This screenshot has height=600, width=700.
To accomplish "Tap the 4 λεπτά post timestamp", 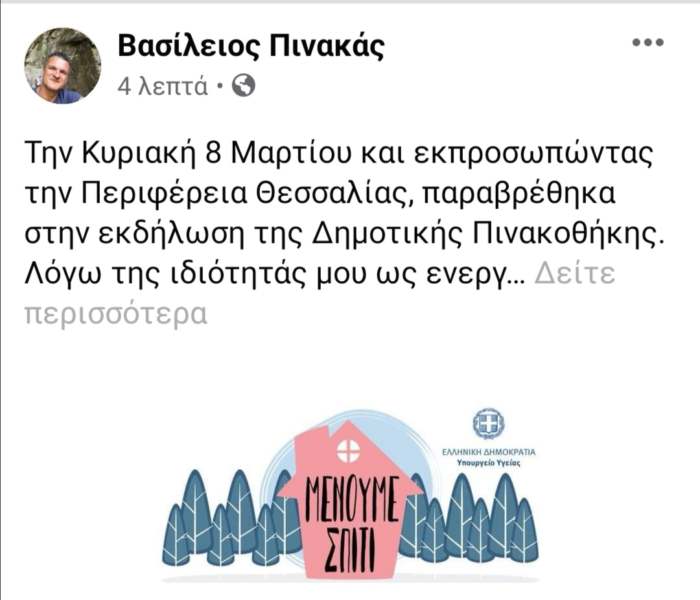I will pos(163,86).
